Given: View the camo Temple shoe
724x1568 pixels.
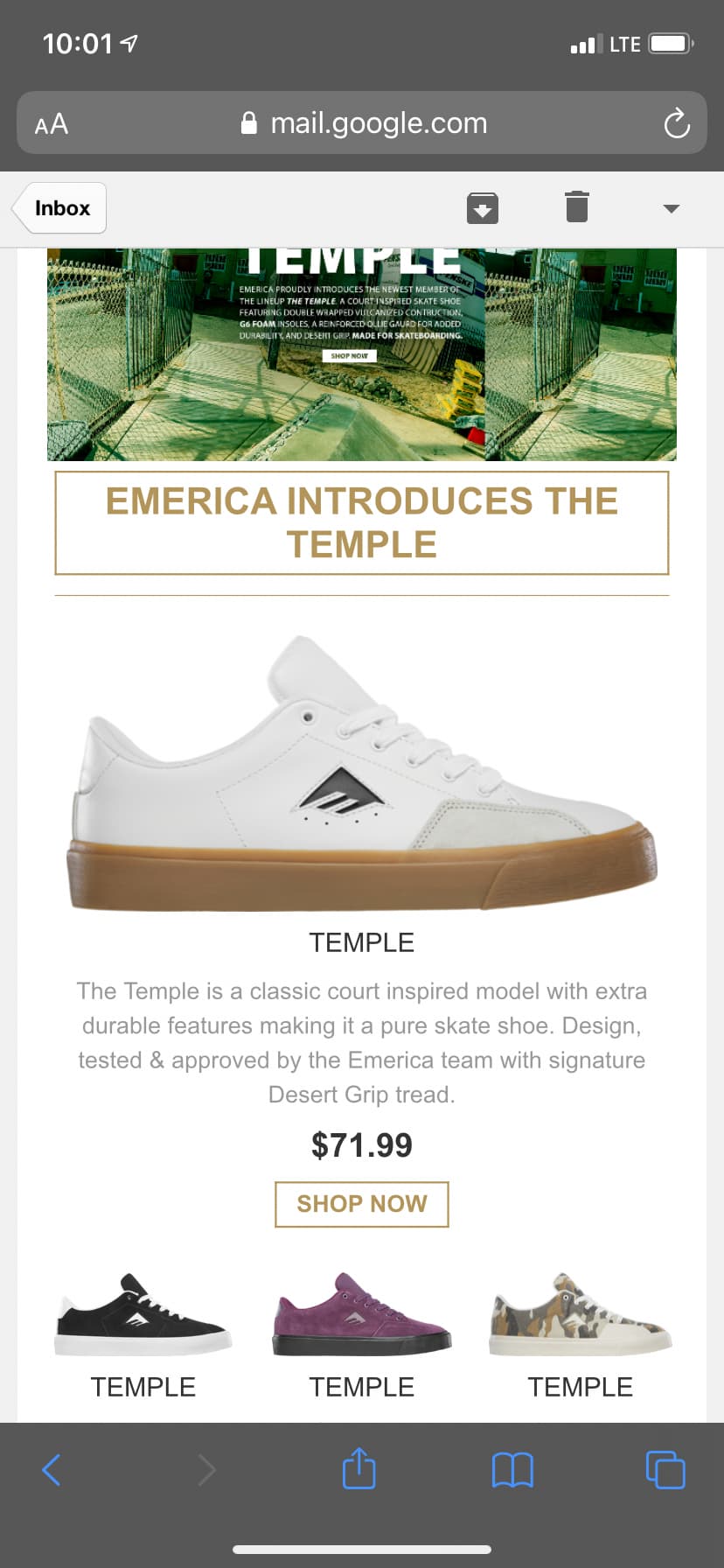Looking at the screenshot, I should click(580, 1315).
